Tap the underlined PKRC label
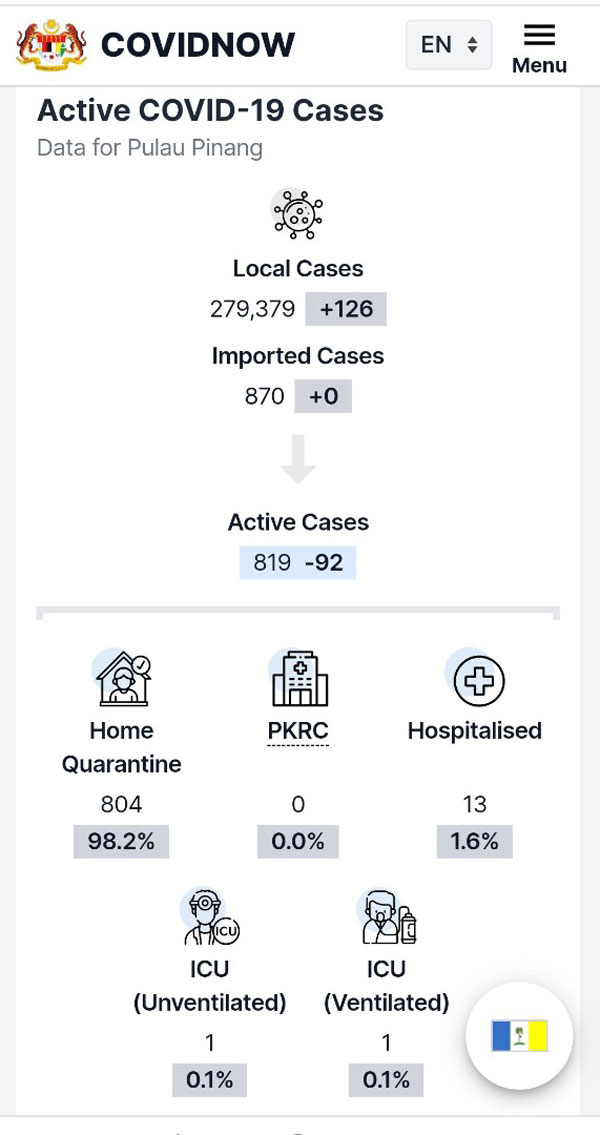This screenshot has width=600, height=1135. tap(298, 731)
